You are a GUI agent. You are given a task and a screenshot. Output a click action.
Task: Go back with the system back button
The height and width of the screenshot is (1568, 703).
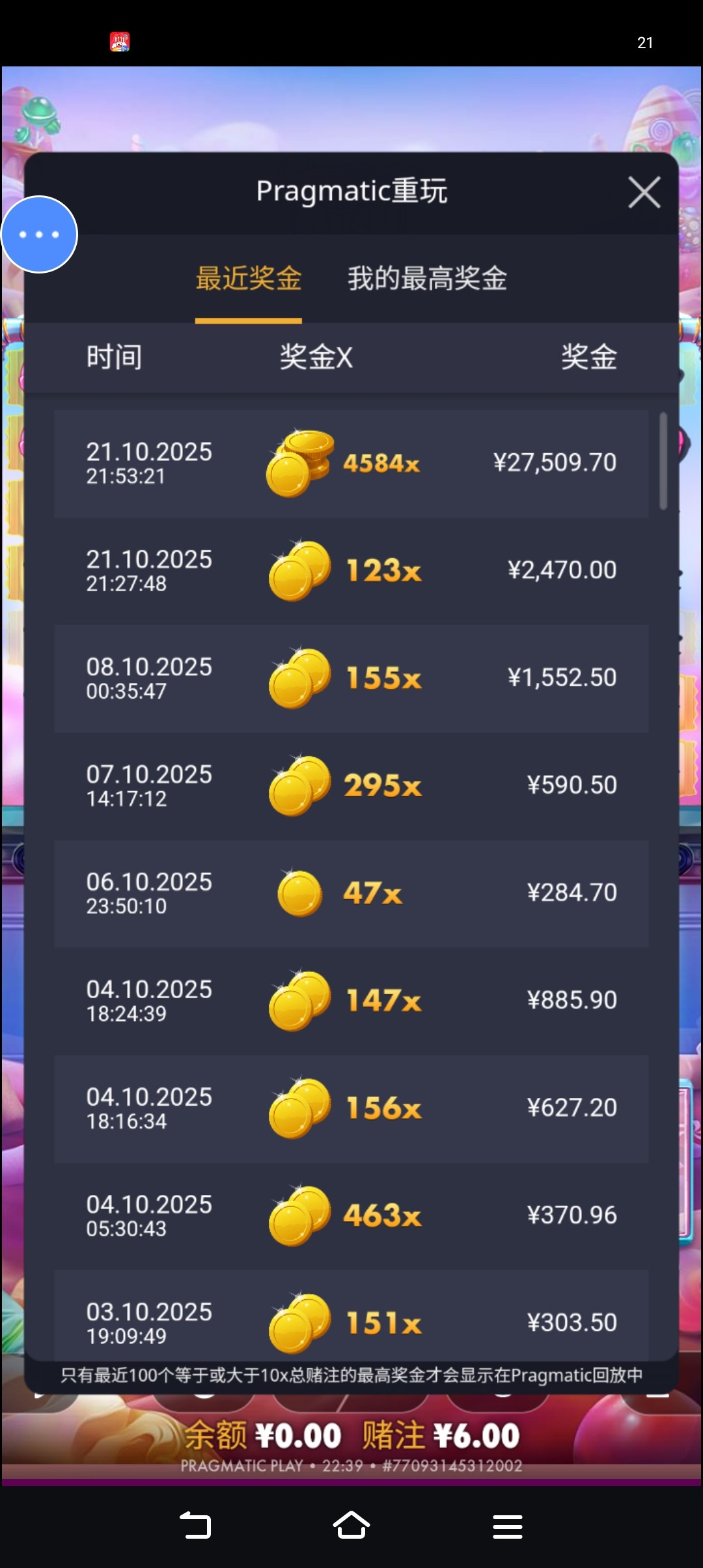(x=195, y=1526)
